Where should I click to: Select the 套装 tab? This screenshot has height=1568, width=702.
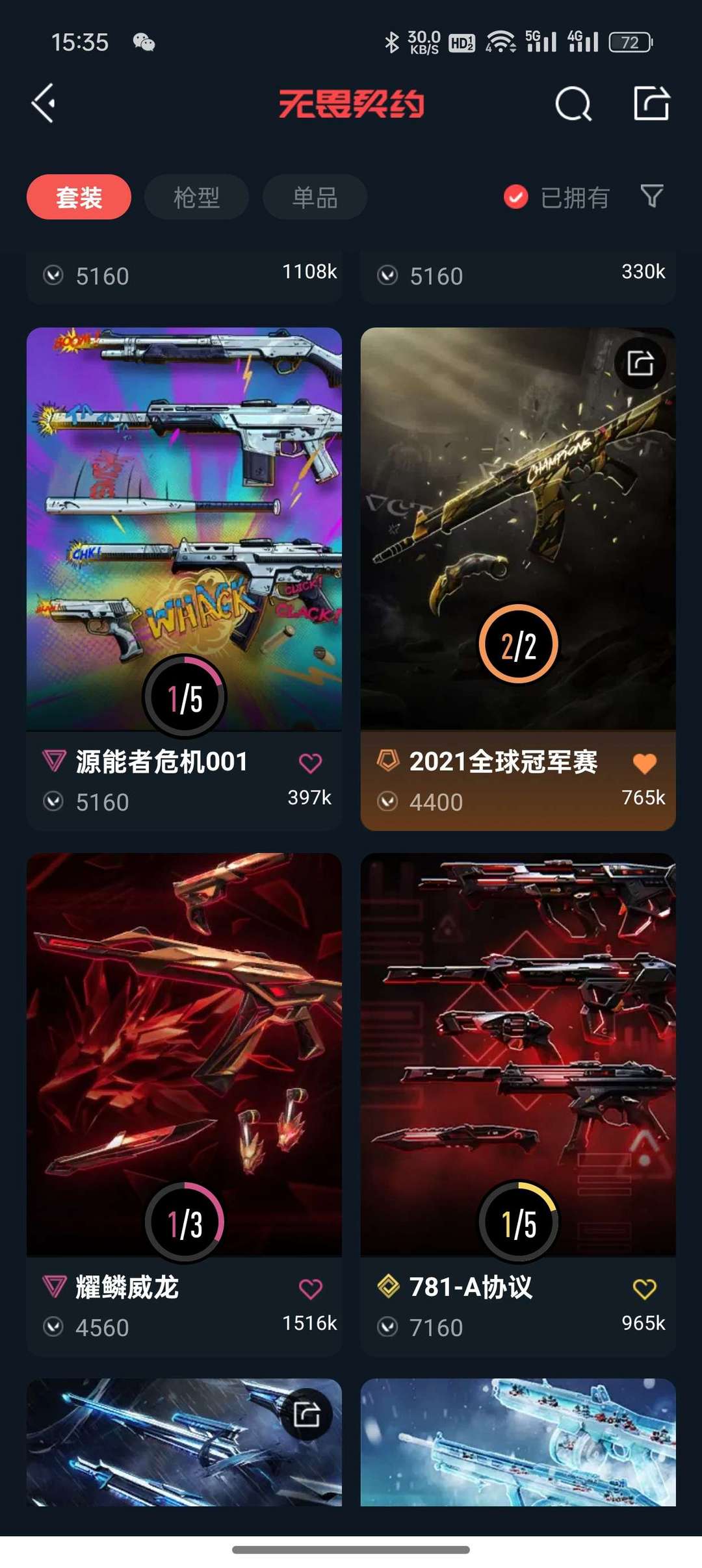(x=79, y=197)
